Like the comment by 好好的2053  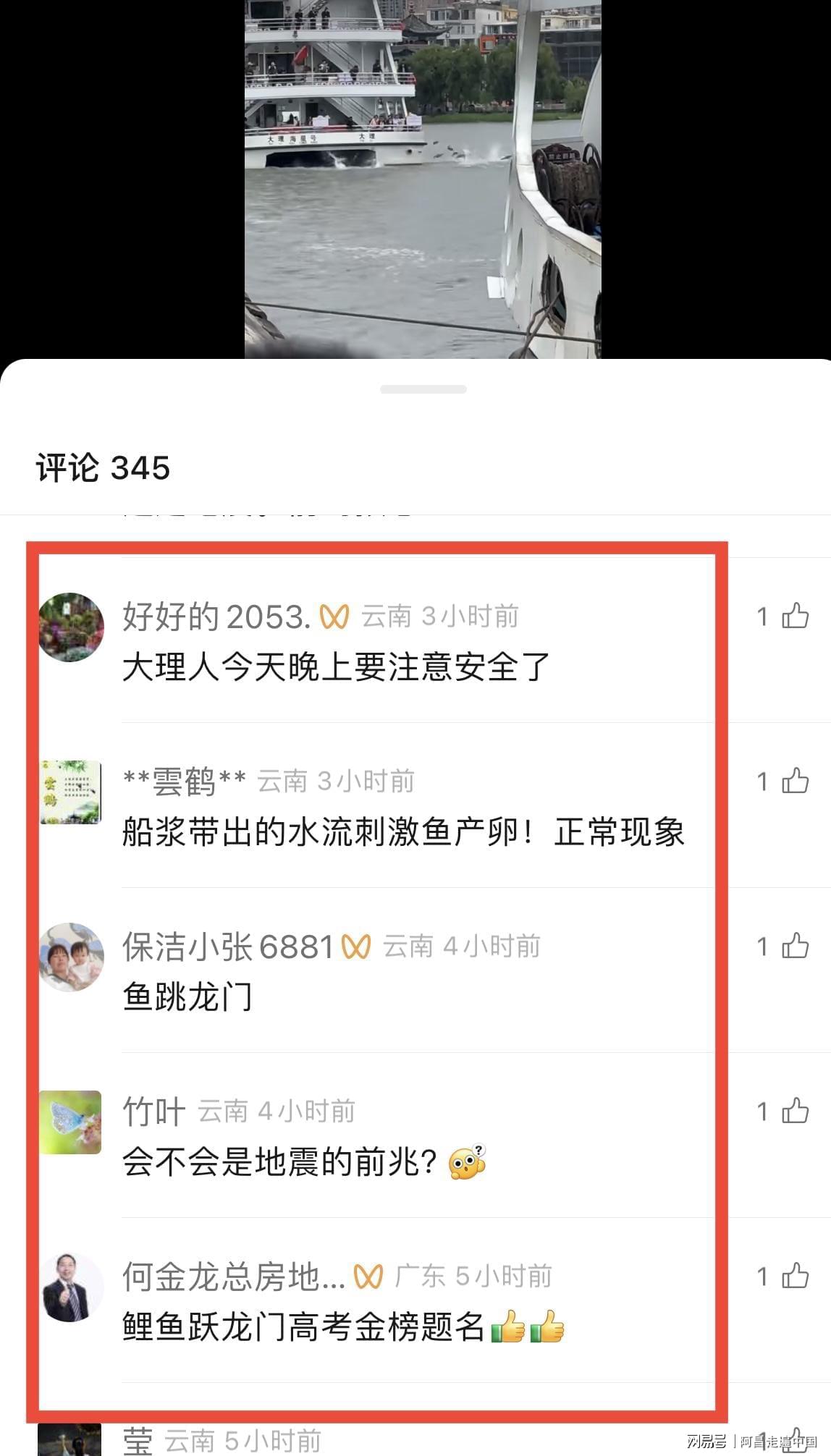pyautogui.click(x=795, y=617)
